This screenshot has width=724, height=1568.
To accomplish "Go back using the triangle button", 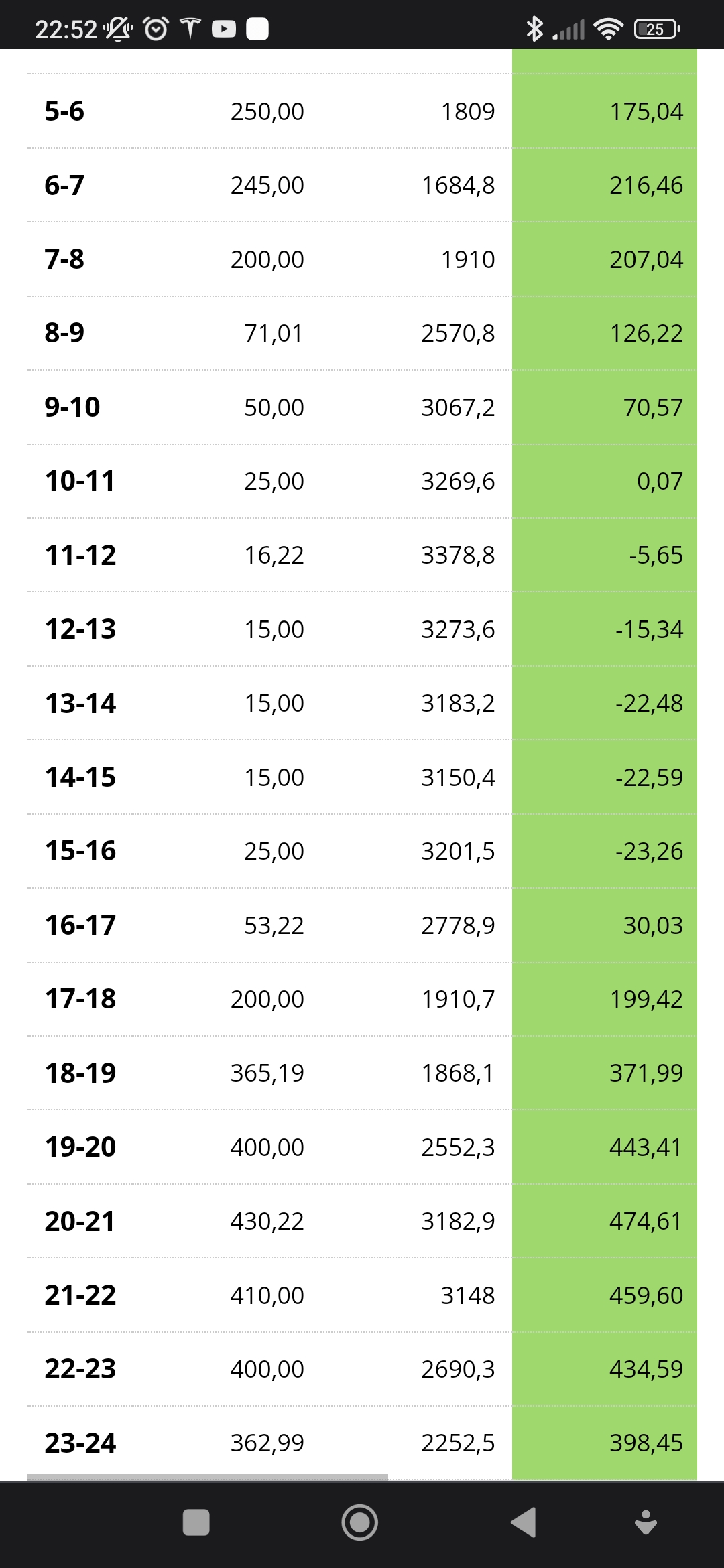I will (x=524, y=1522).
